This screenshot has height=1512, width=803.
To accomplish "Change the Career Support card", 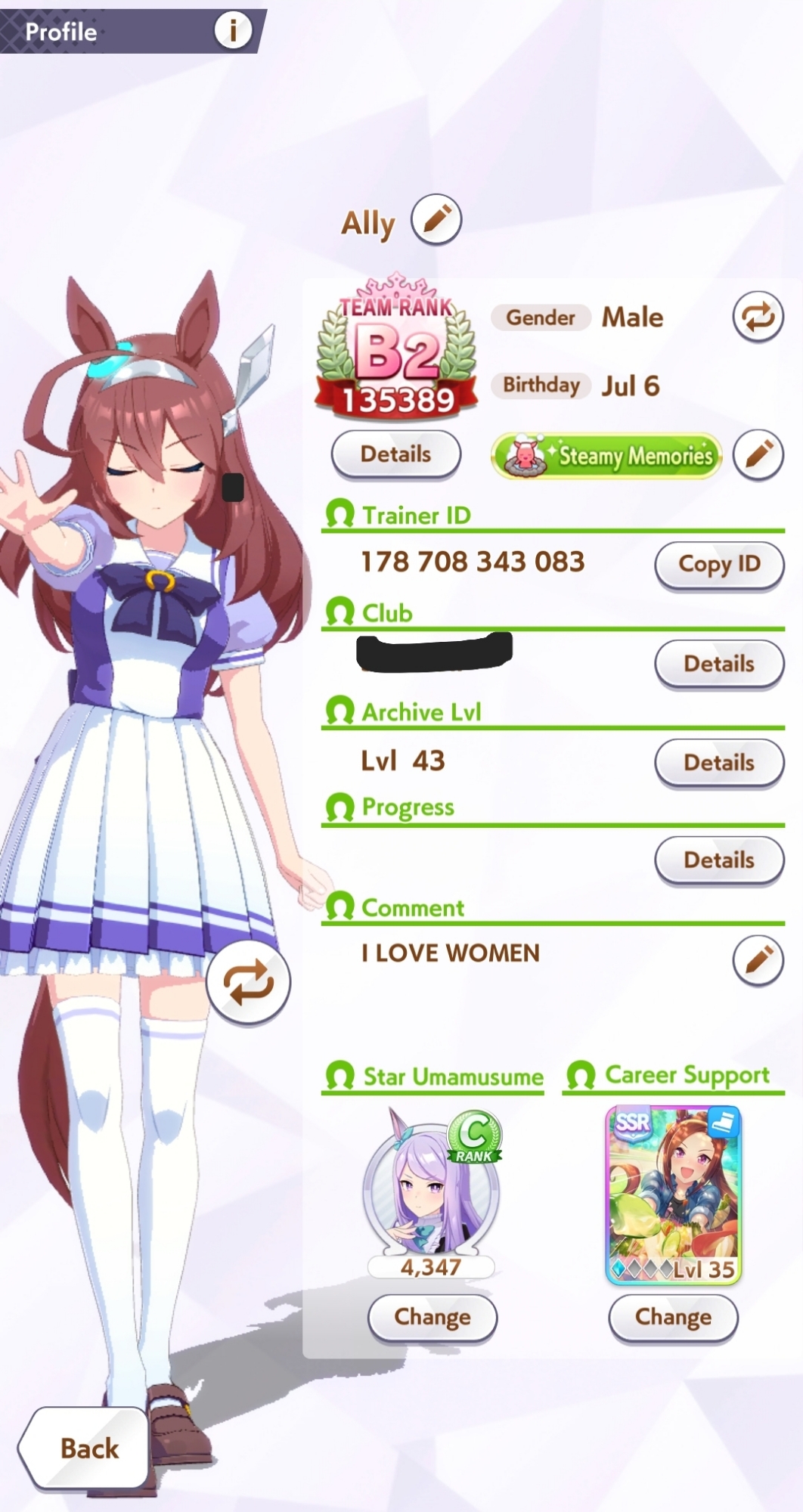I will [x=673, y=1317].
